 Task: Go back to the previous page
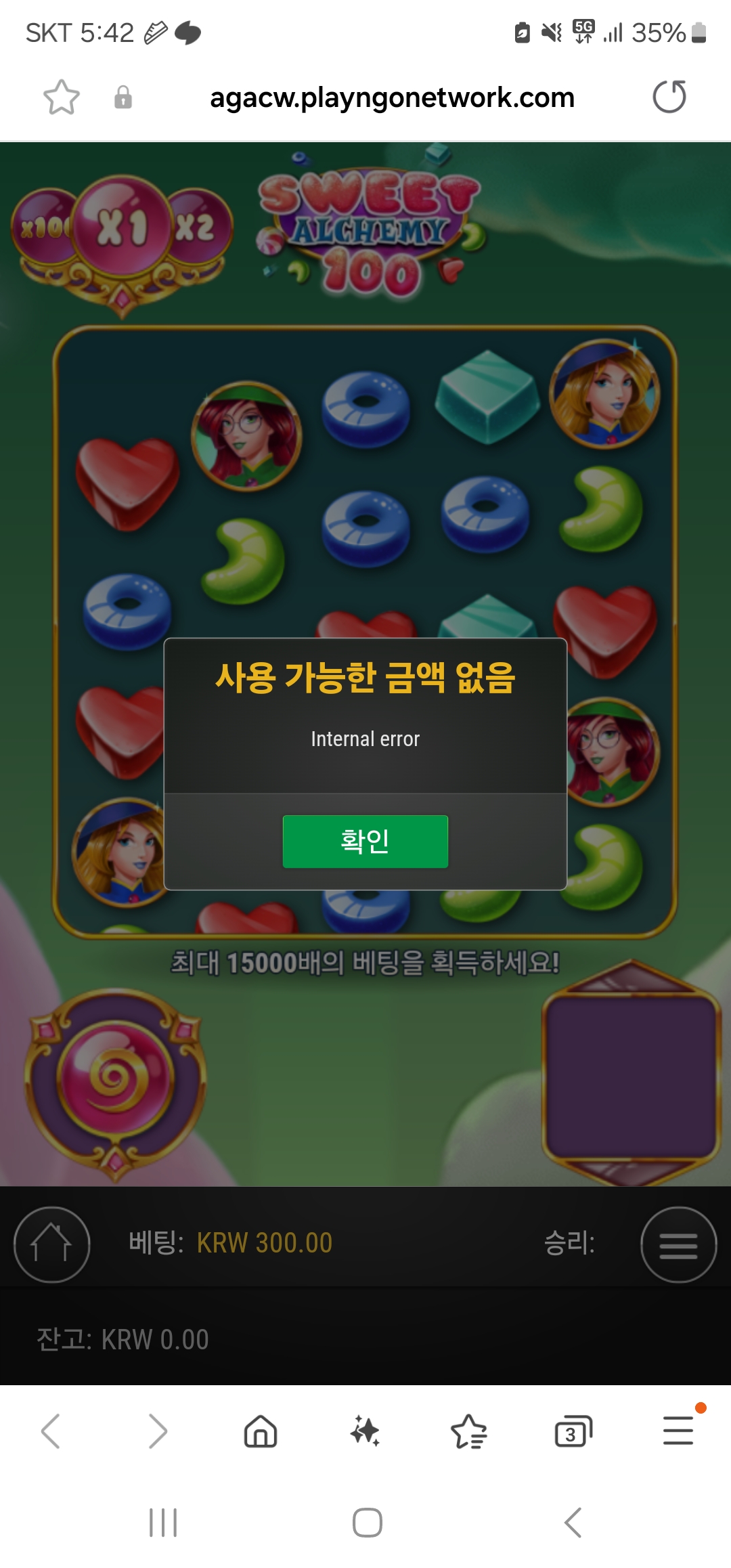51,1431
